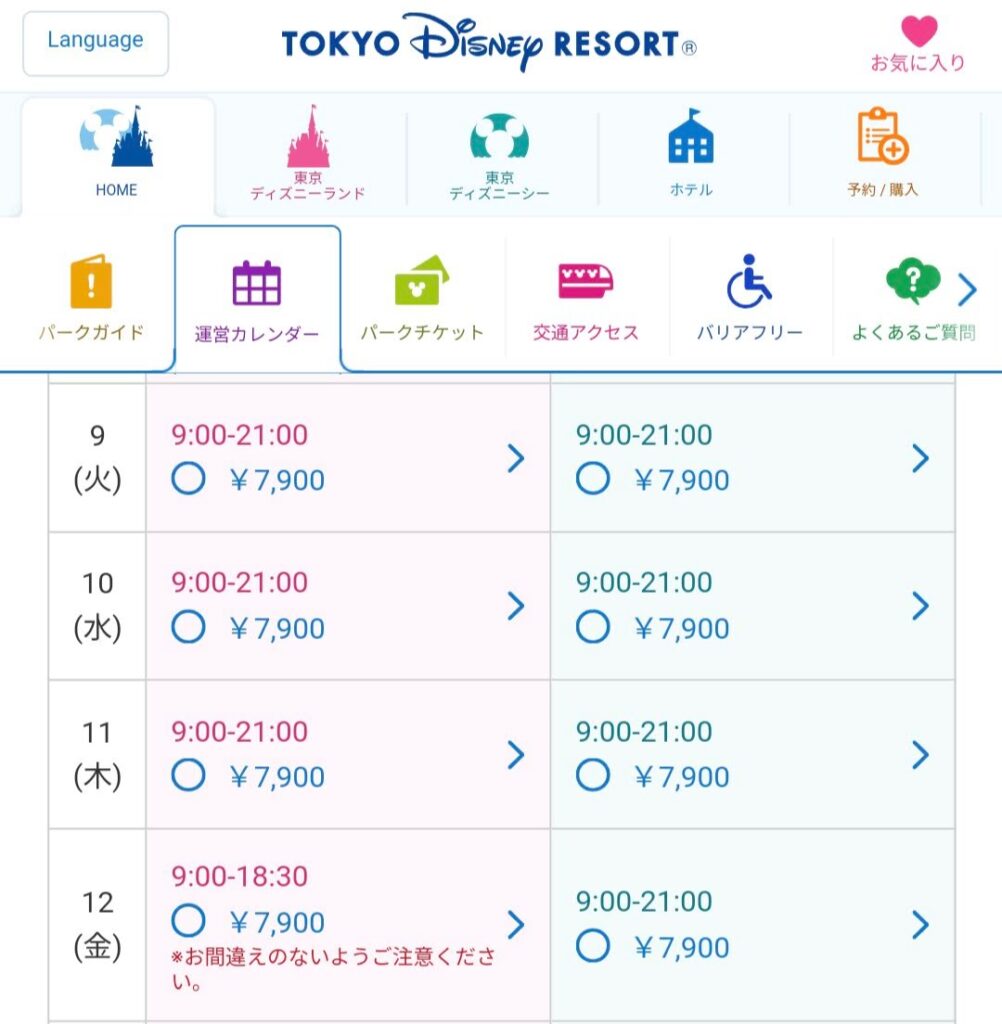The width and height of the screenshot is (1002, 1024).
Task: Open 交通アクセス menu item
Action: (586, 298)
